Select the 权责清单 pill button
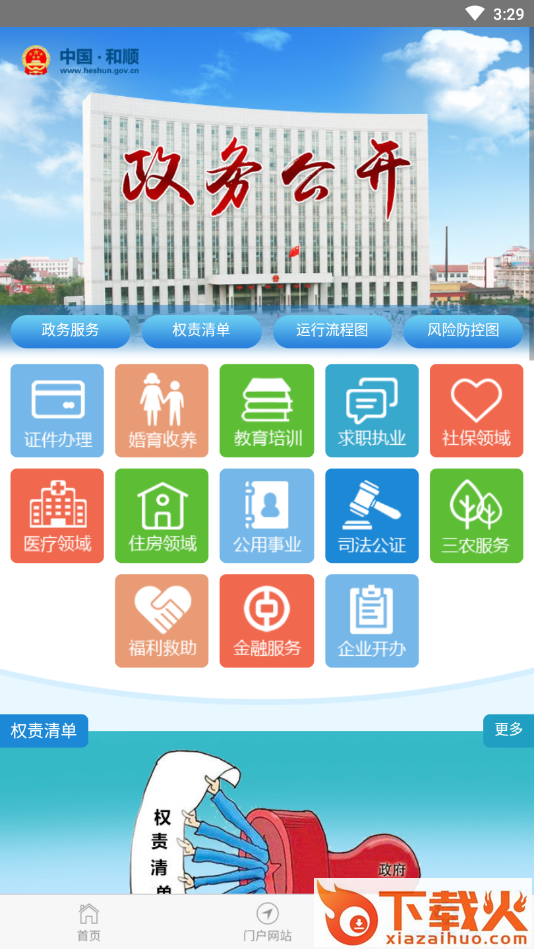The height and width of the screenshot is (949, 534). [202, 330]
